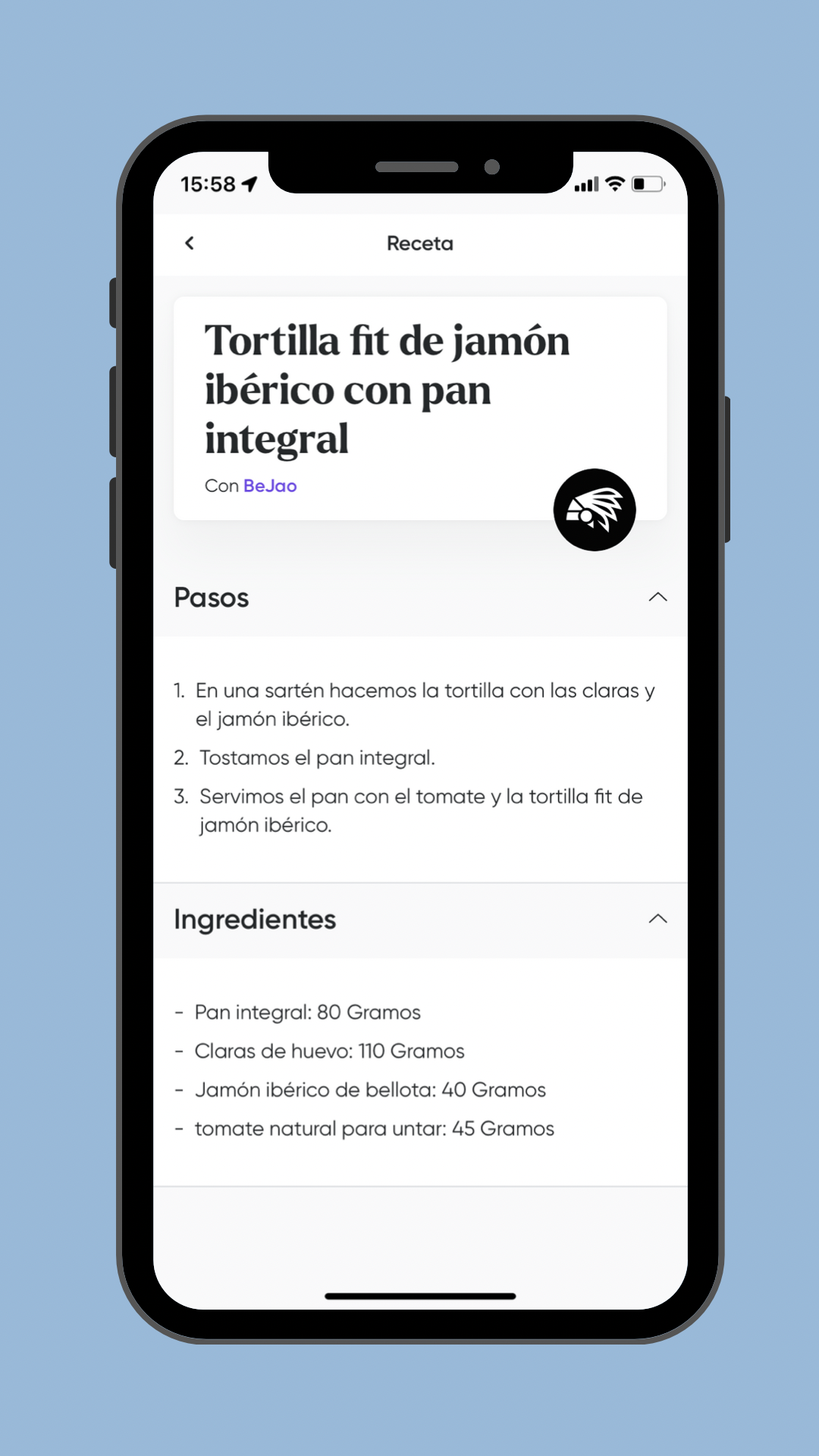Collapse the Ingredientes section
819x1456 pixels.
tap(657, 919)
